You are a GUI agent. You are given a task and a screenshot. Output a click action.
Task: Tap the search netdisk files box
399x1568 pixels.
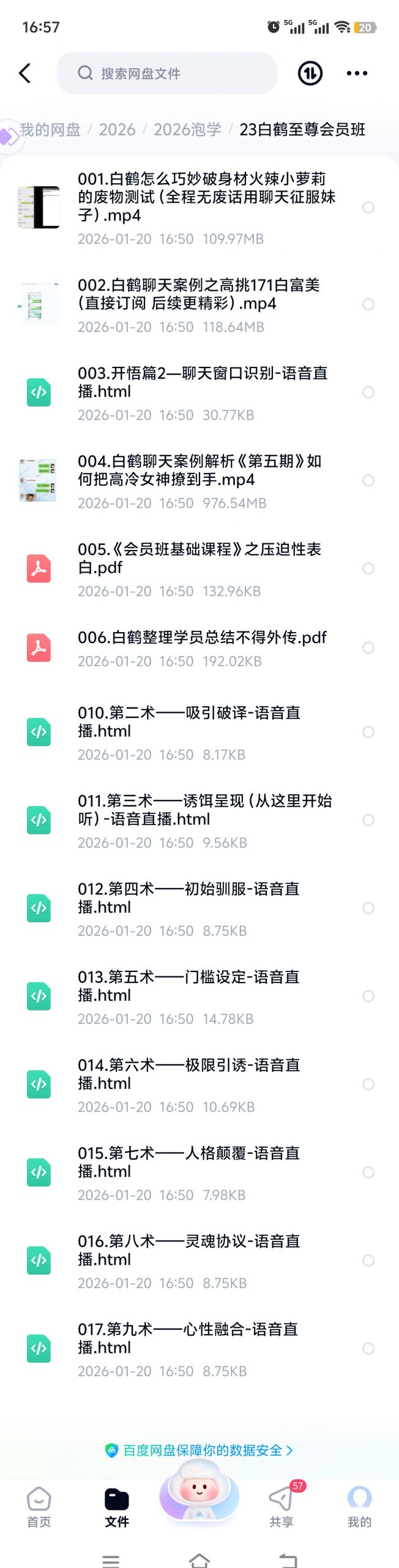[x=166, y=73]
